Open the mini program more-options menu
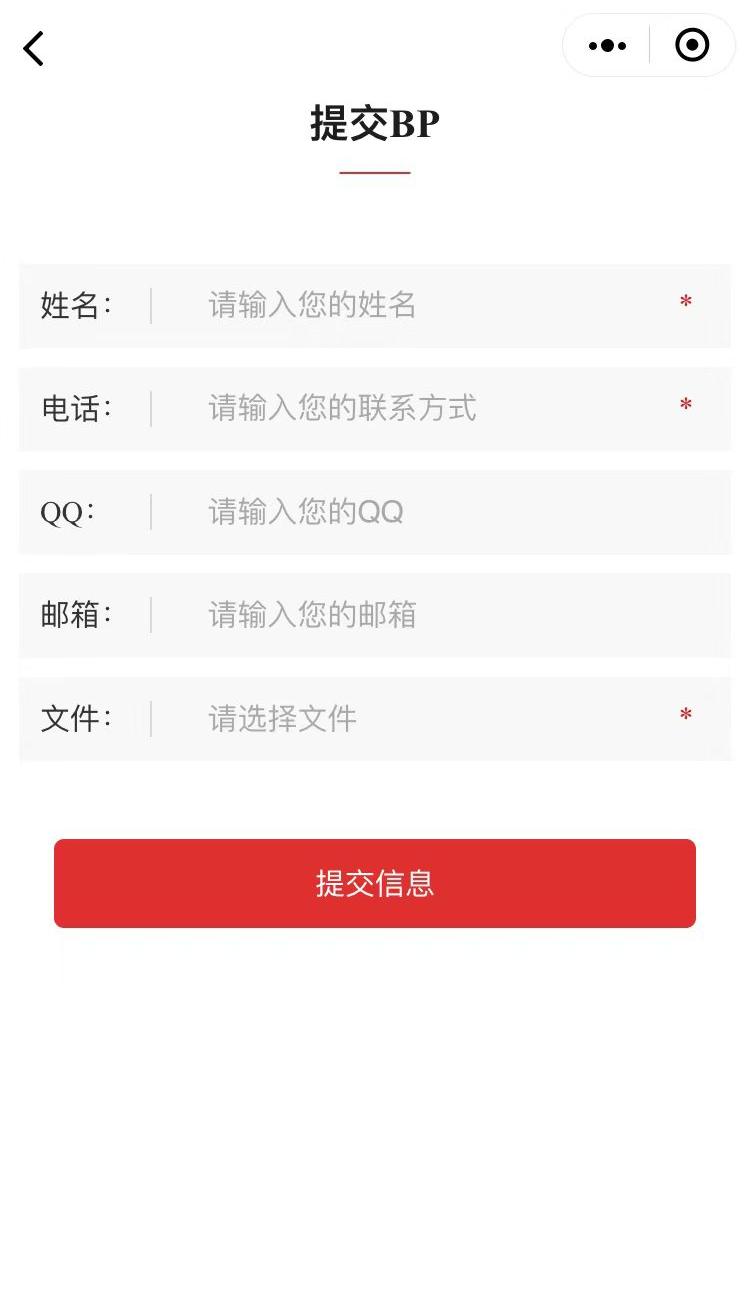Screen dimensions: 750x1299 coord(607,46)
